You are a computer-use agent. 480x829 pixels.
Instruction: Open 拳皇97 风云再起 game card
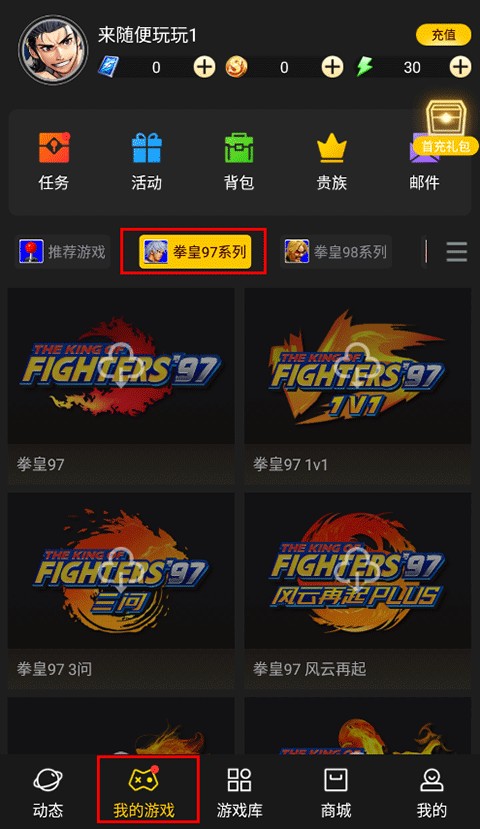coord(357,591)
